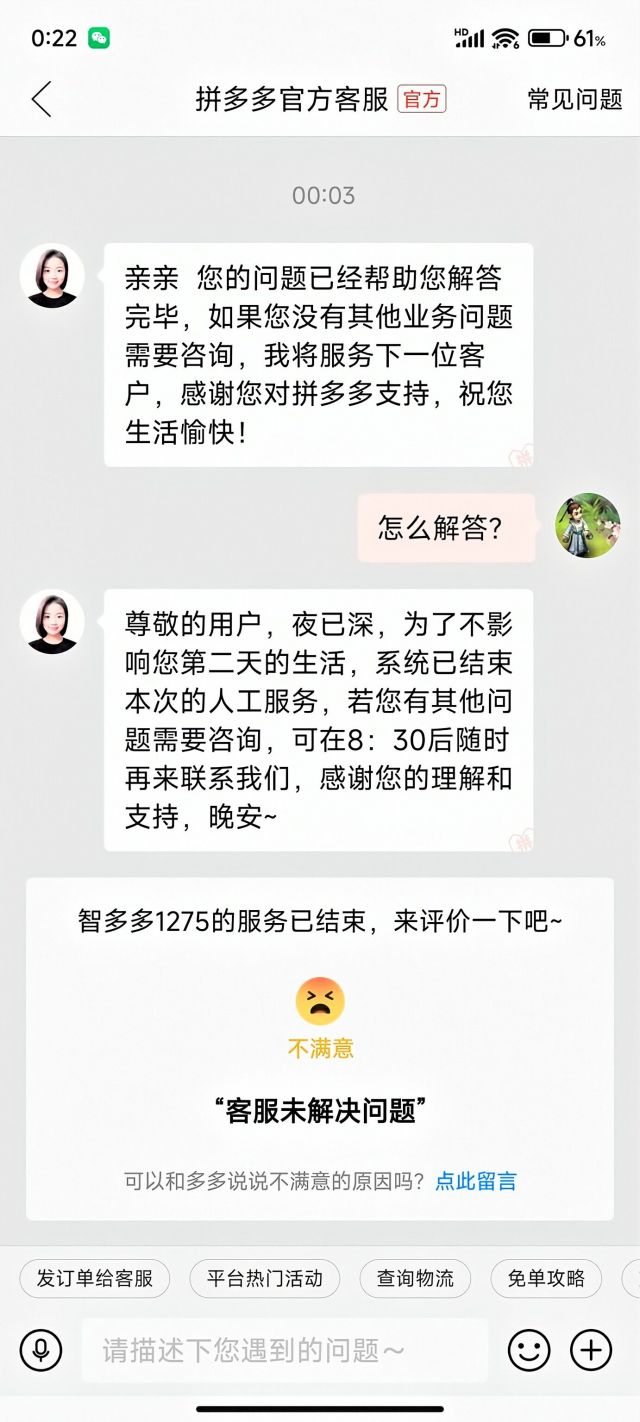Open the 免单攻略 chip
The width and height of the screenshot is (640, 1422).
[545, 1278]
